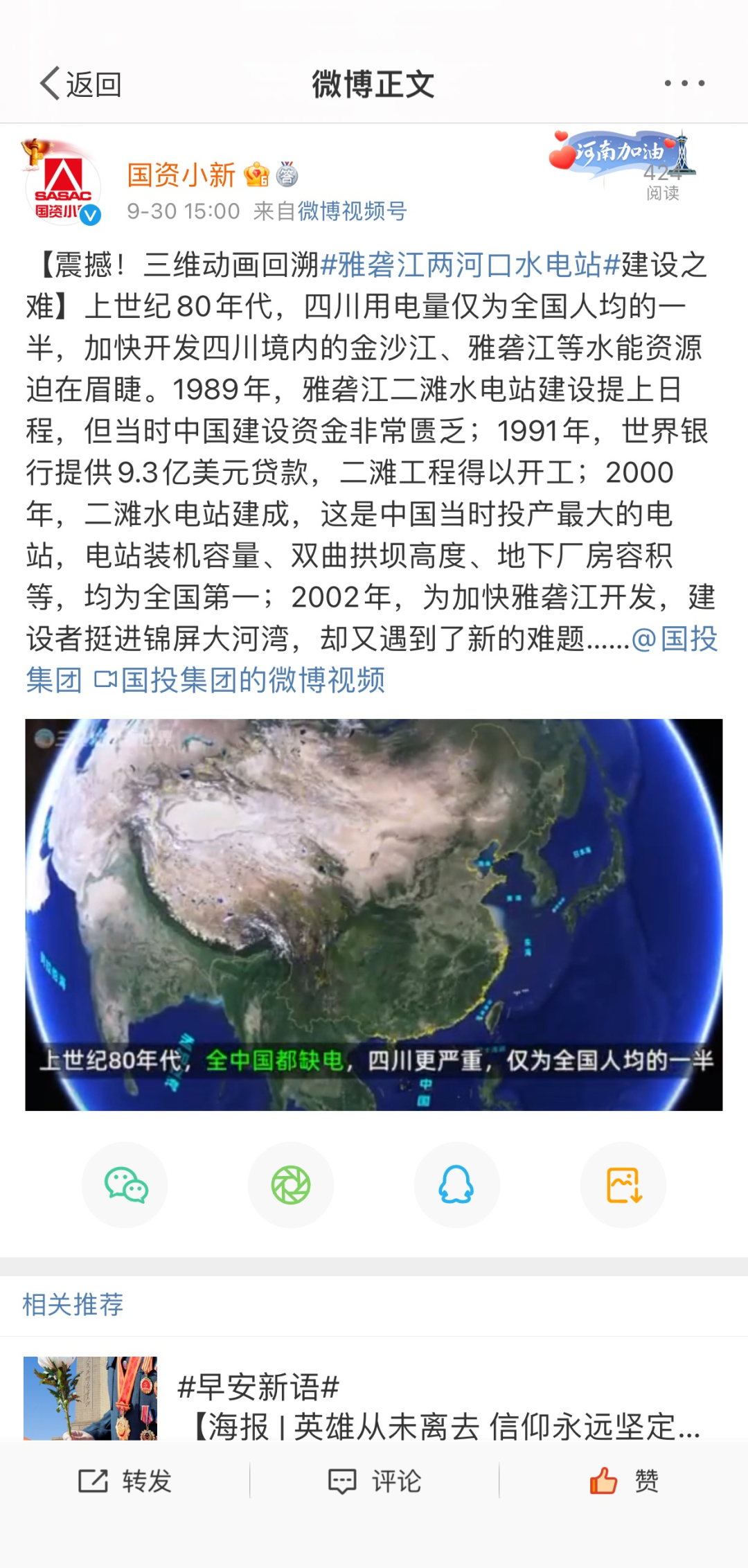Go back using the 返回 button
The width and height of the screenshot is (748, 1568).
click(80, 84)
